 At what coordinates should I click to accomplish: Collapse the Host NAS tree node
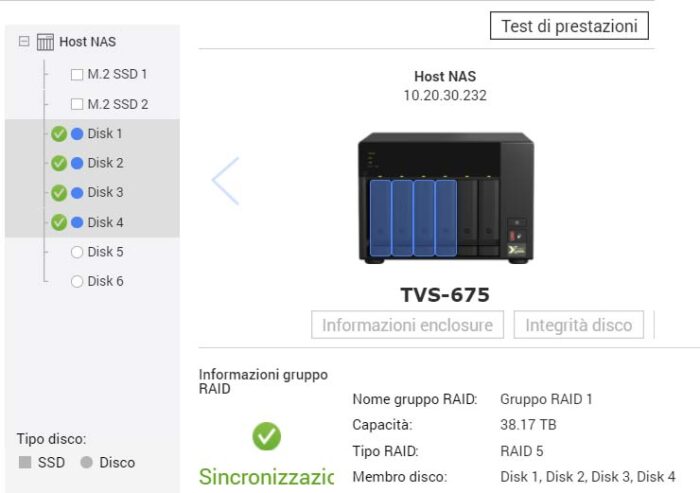point(24,42)
